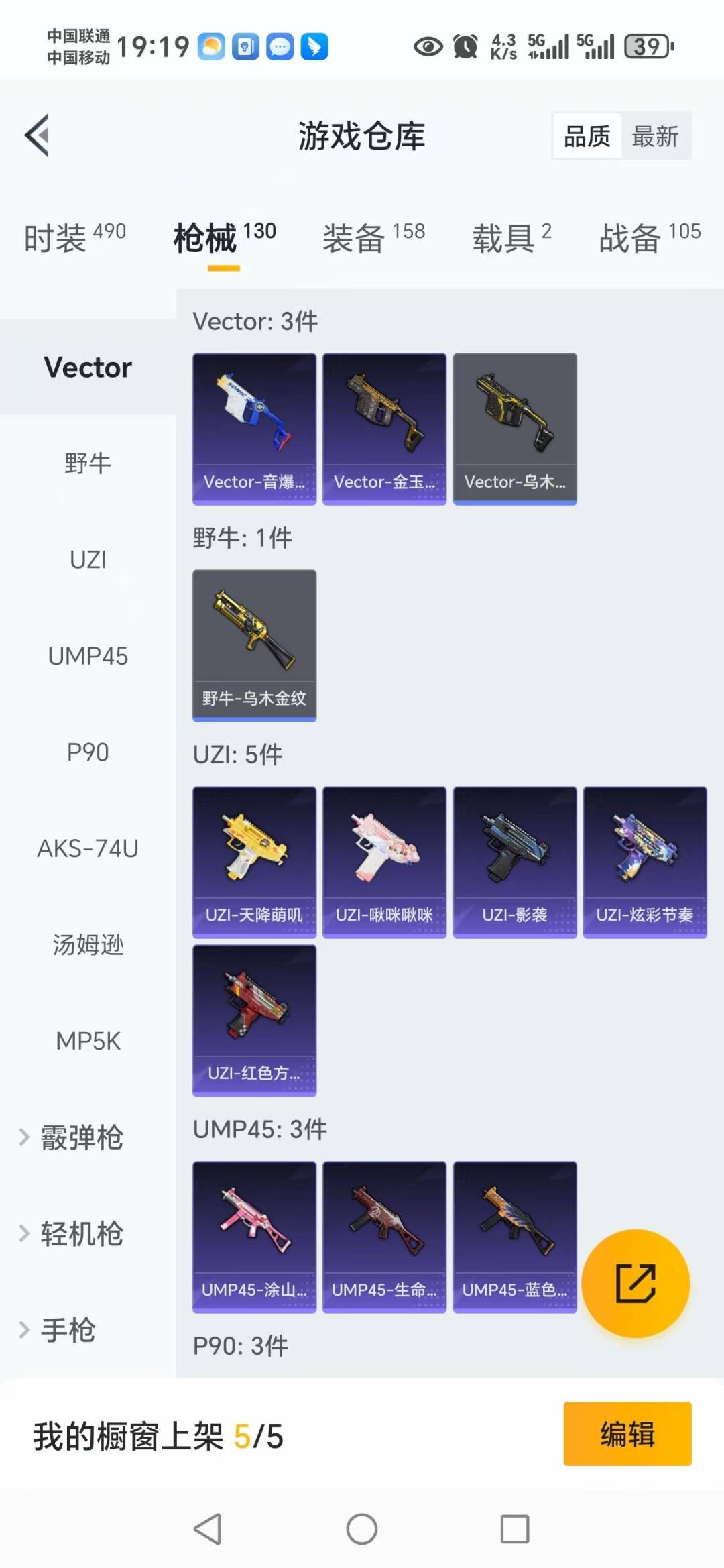Open the UZI-天降萌叽 skin tile
Screen dimensions: 724x1568
coord(254,862)
